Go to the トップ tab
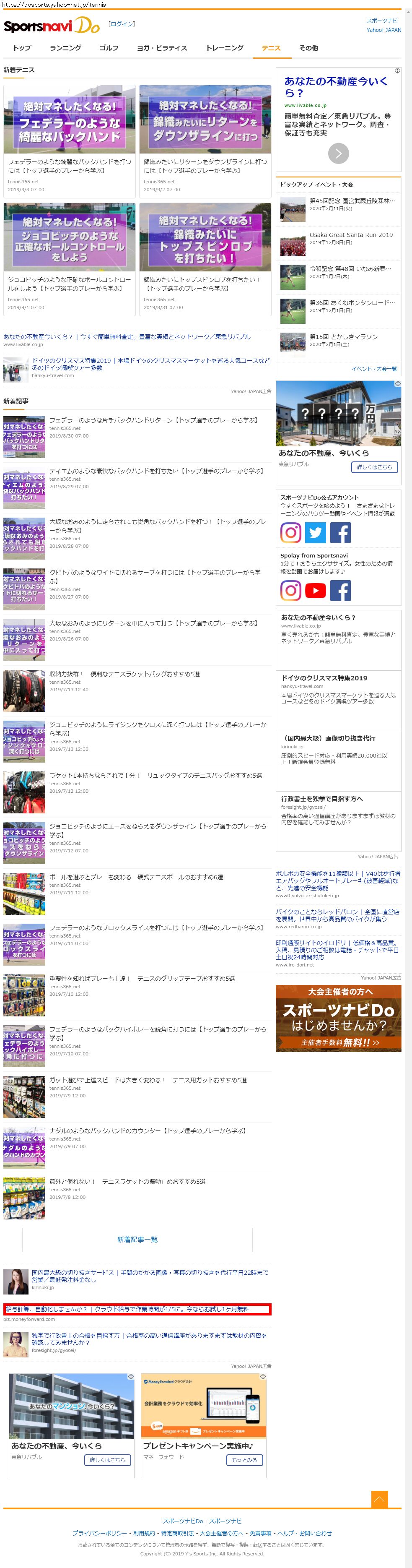Image resolution: width=412 pixels, height=1568 pixels. point(22,48)
